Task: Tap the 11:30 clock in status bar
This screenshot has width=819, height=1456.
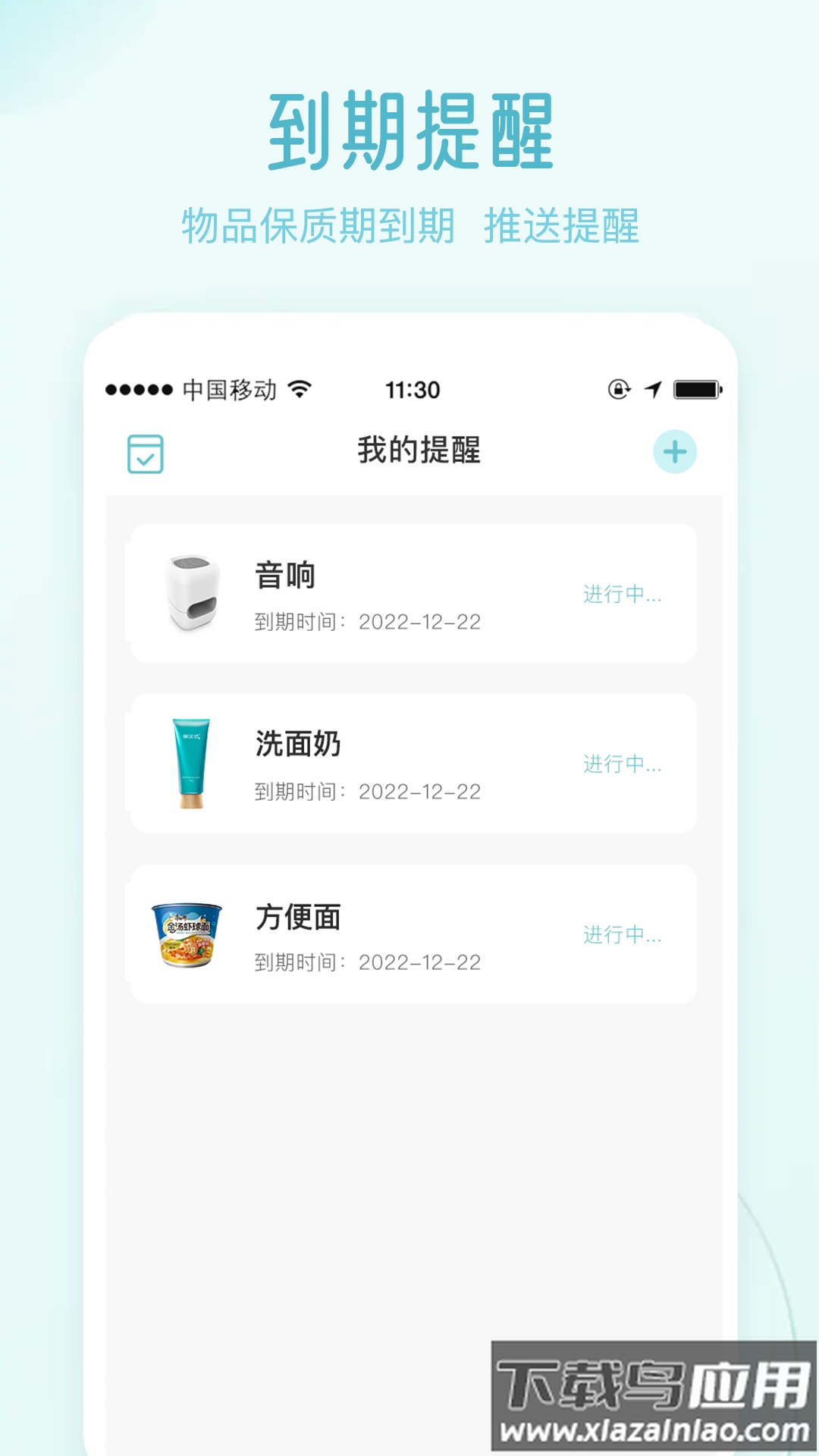Action: [413, 389]
